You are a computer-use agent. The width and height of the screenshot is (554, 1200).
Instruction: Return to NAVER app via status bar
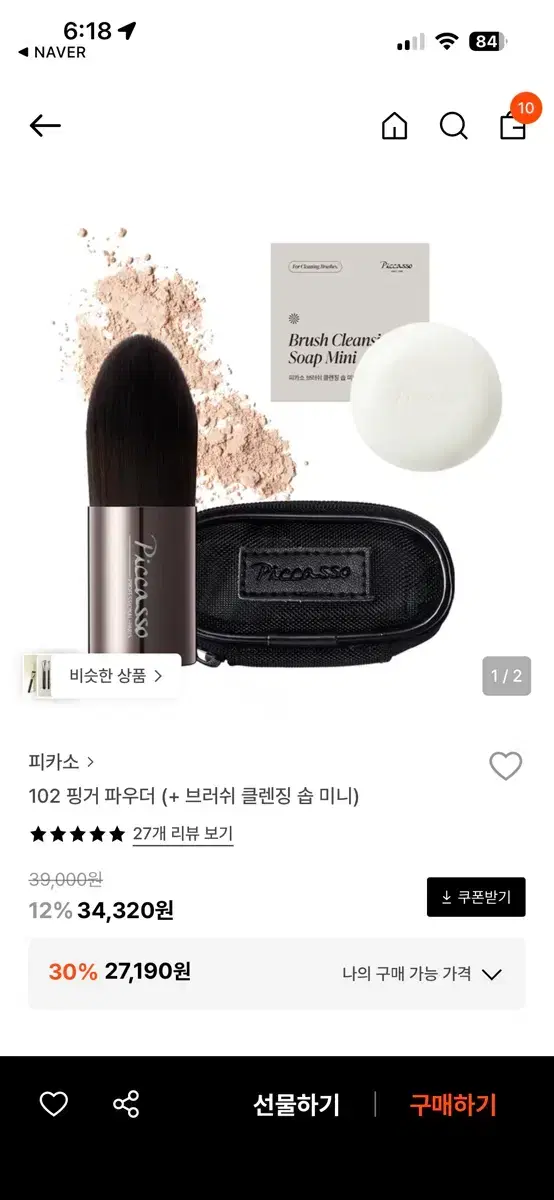52,53
